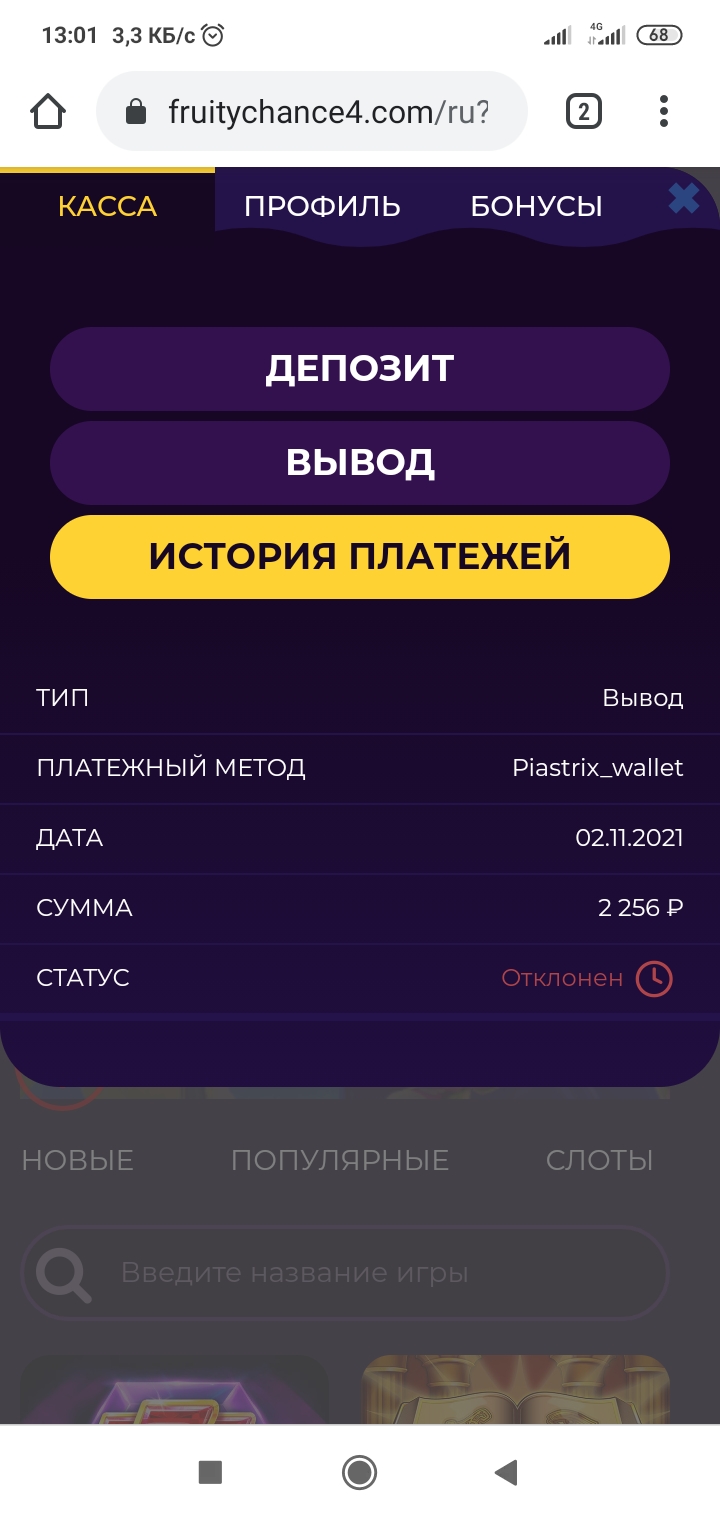Select the КАССА tab

click(x=107, y=207)
